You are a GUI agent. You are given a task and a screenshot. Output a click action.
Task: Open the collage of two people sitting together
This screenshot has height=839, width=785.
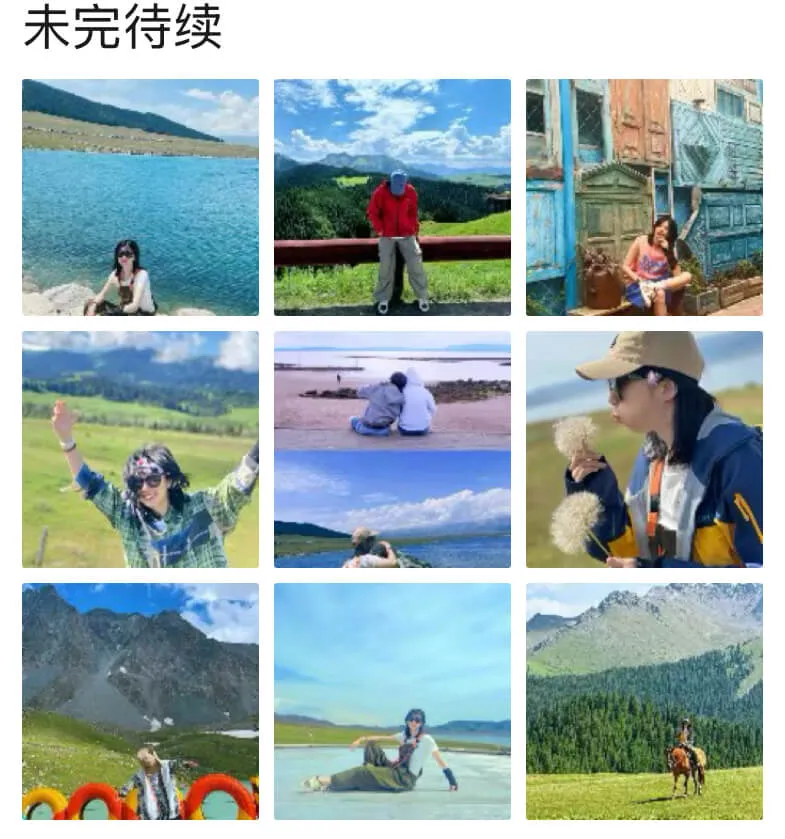tap(392, 449)
